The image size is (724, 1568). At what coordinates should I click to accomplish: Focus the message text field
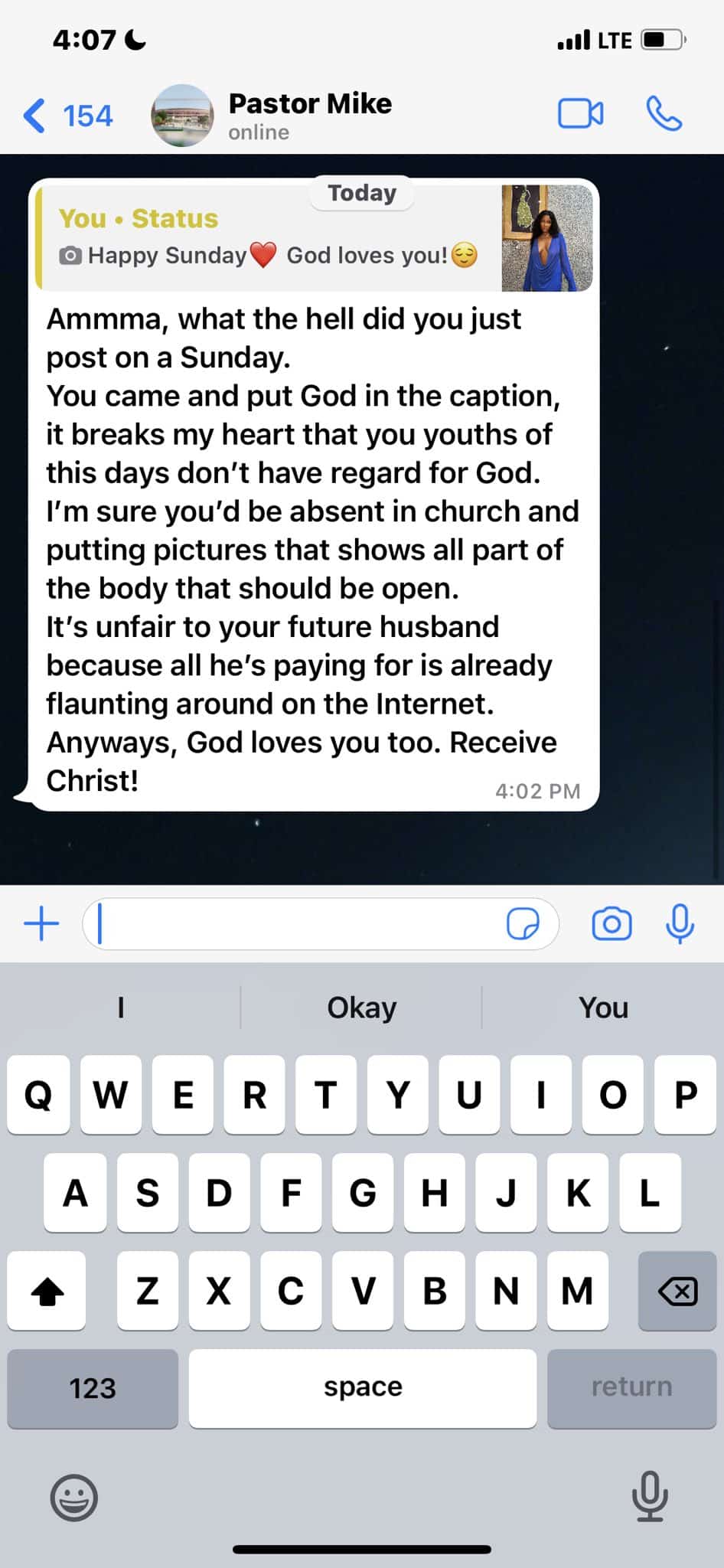coord(298,924)
